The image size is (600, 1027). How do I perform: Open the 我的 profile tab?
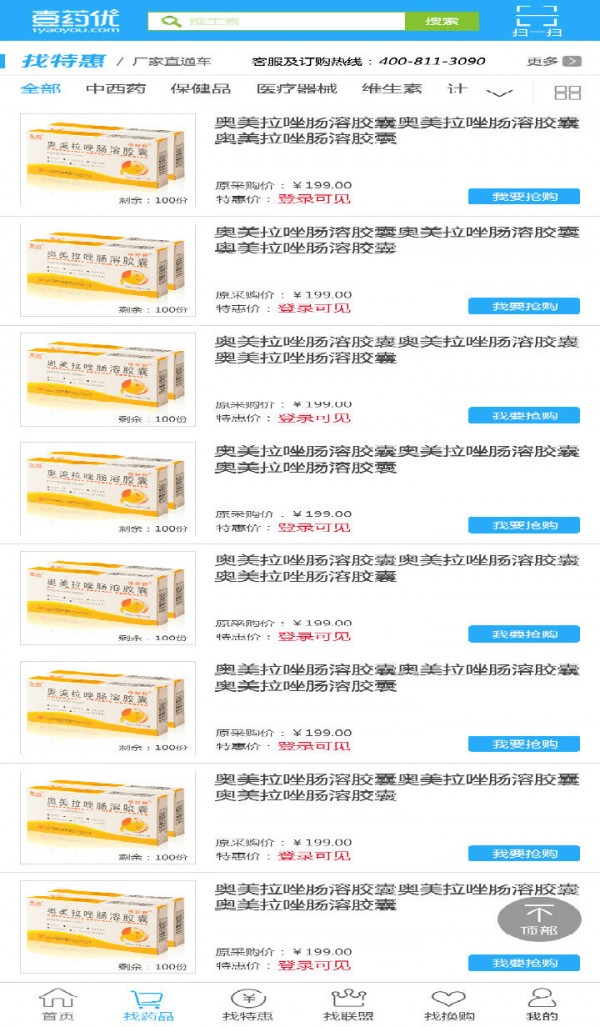point(541,1004)
